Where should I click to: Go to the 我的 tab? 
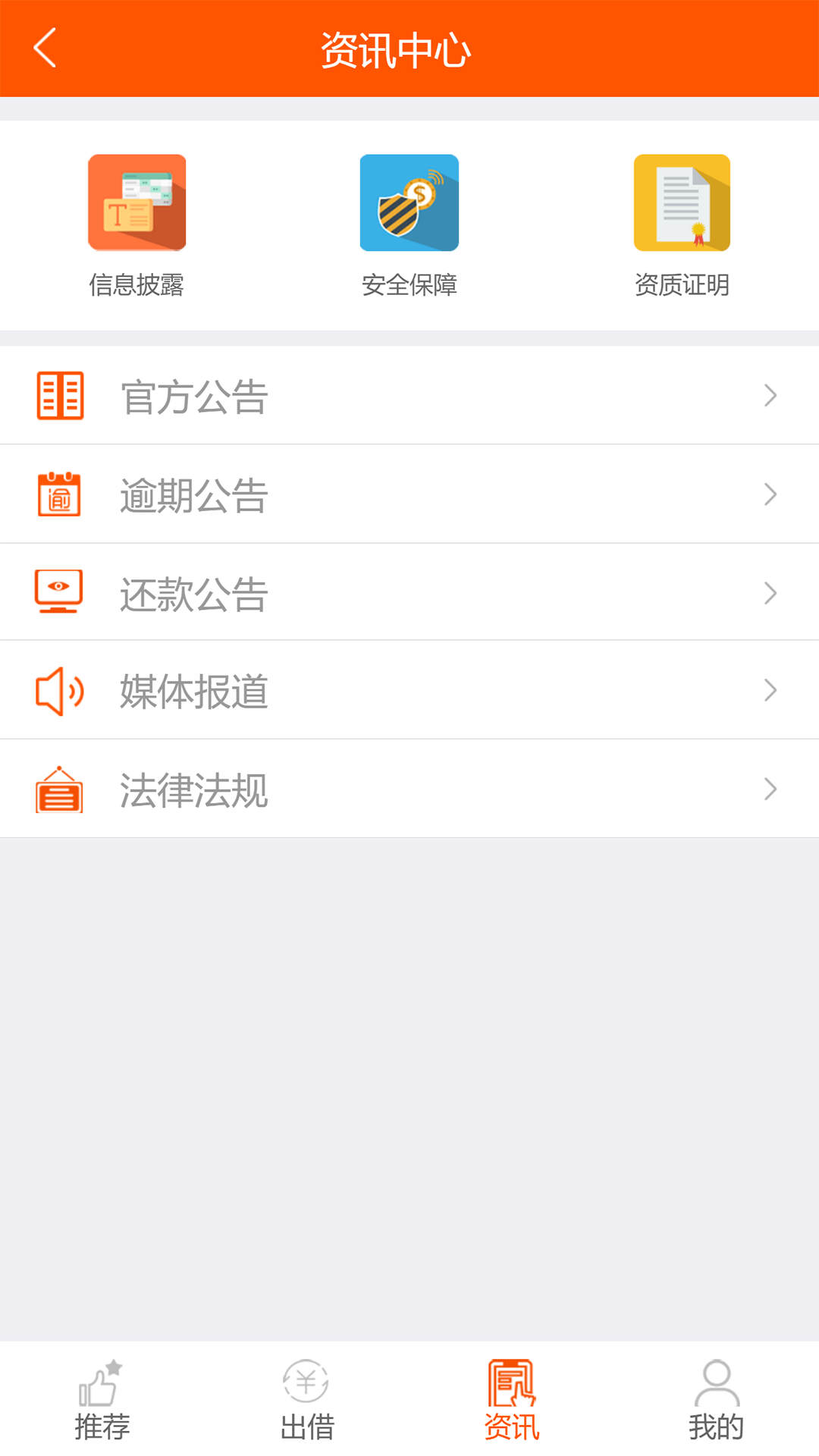(716, 1400)
